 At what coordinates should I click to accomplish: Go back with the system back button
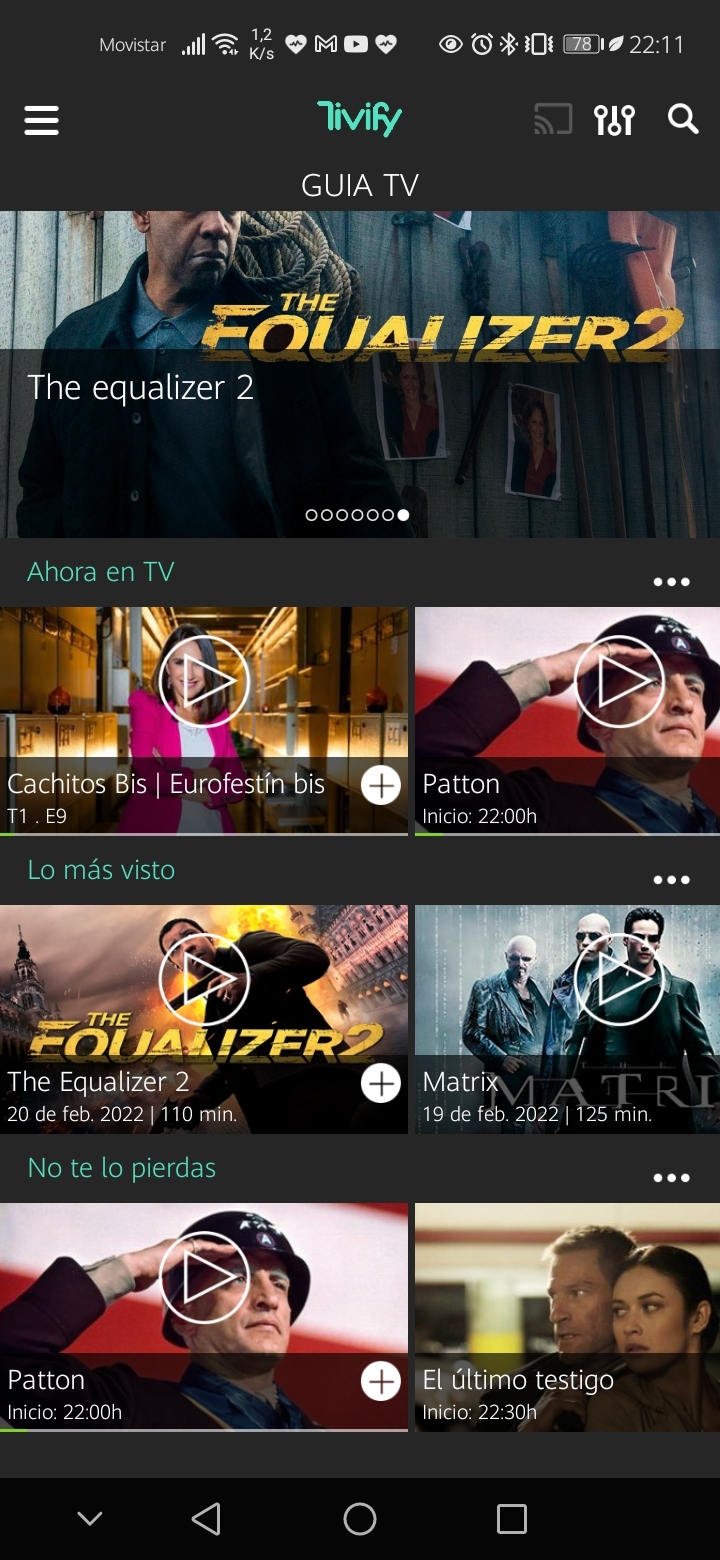(206, 1519)
